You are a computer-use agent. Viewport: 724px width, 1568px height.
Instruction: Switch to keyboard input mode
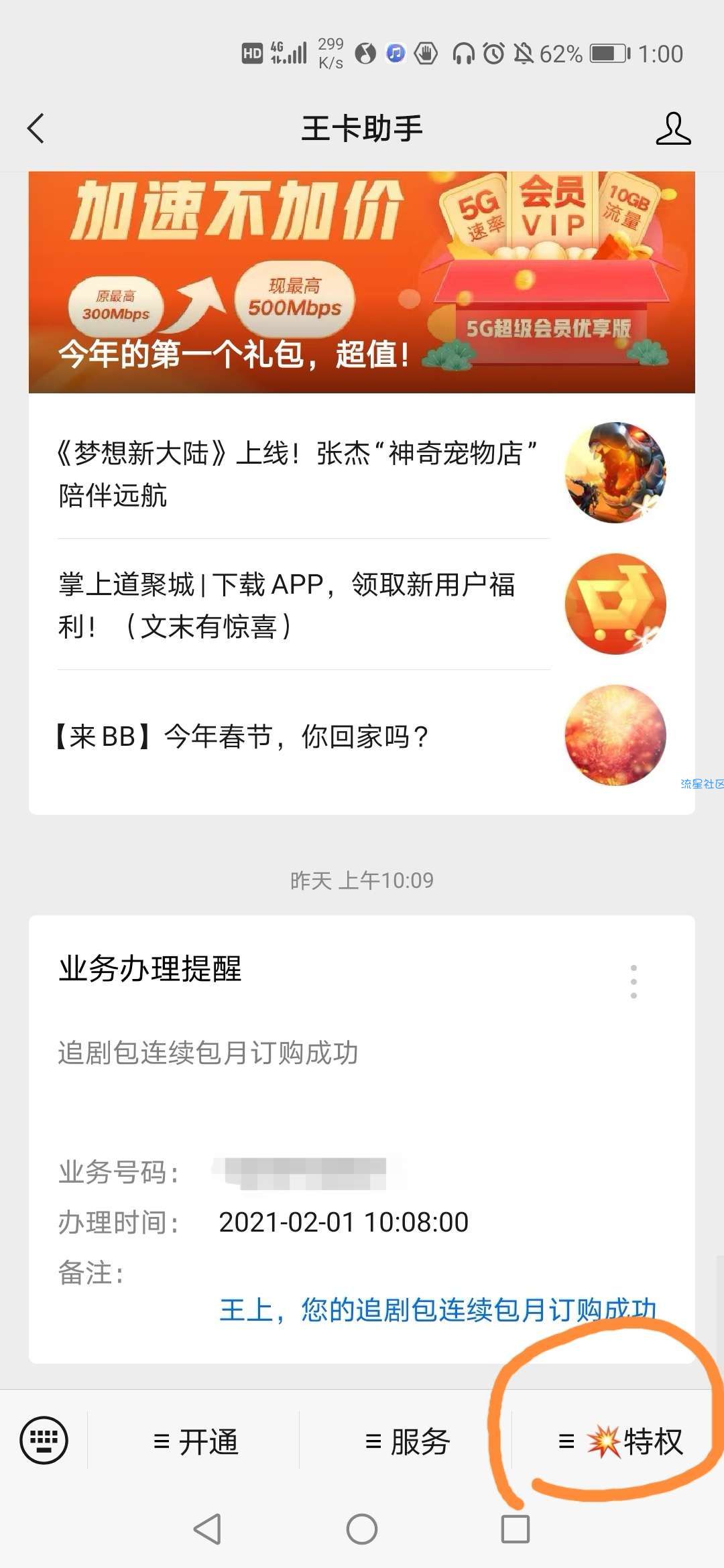point(44,1440)
